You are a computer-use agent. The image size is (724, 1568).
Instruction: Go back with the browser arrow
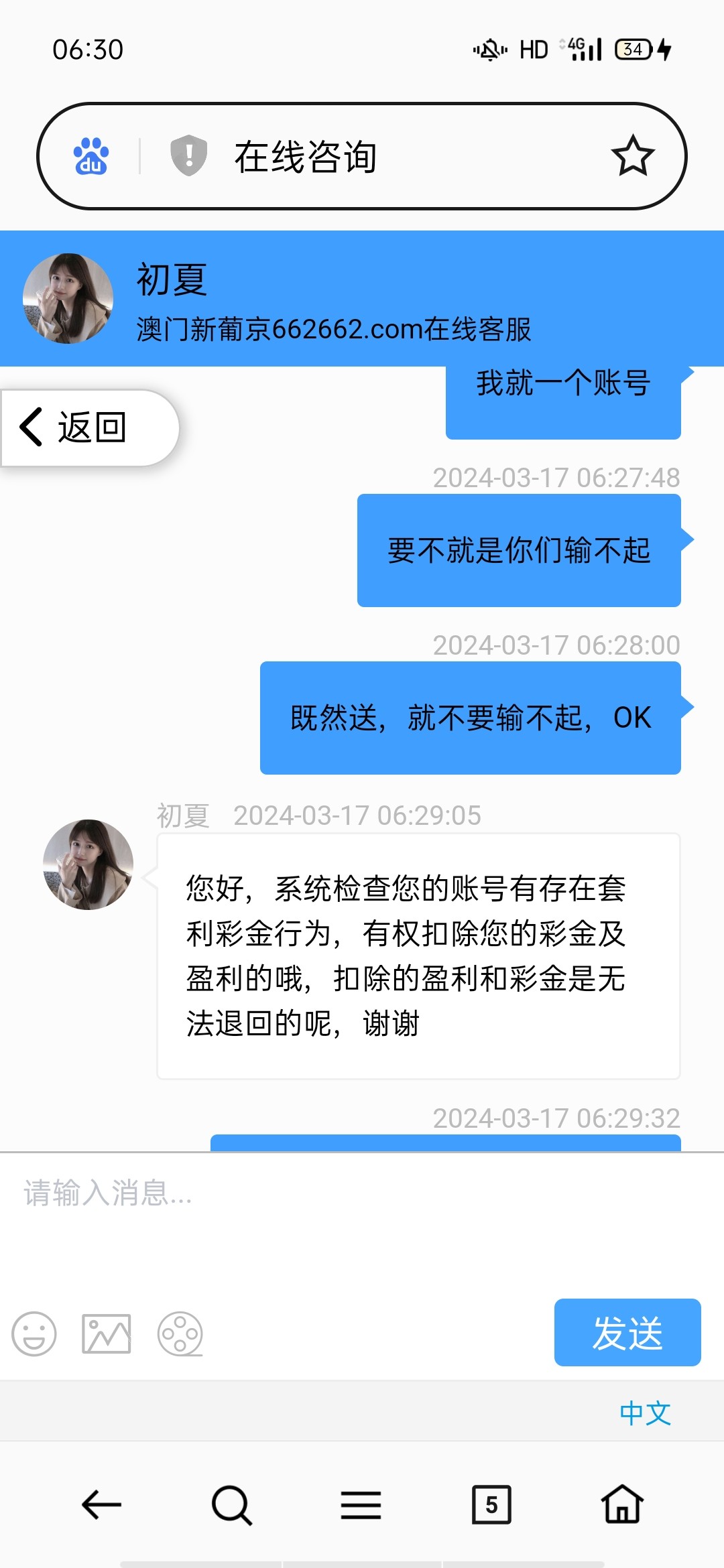[x=101, y=1505]
